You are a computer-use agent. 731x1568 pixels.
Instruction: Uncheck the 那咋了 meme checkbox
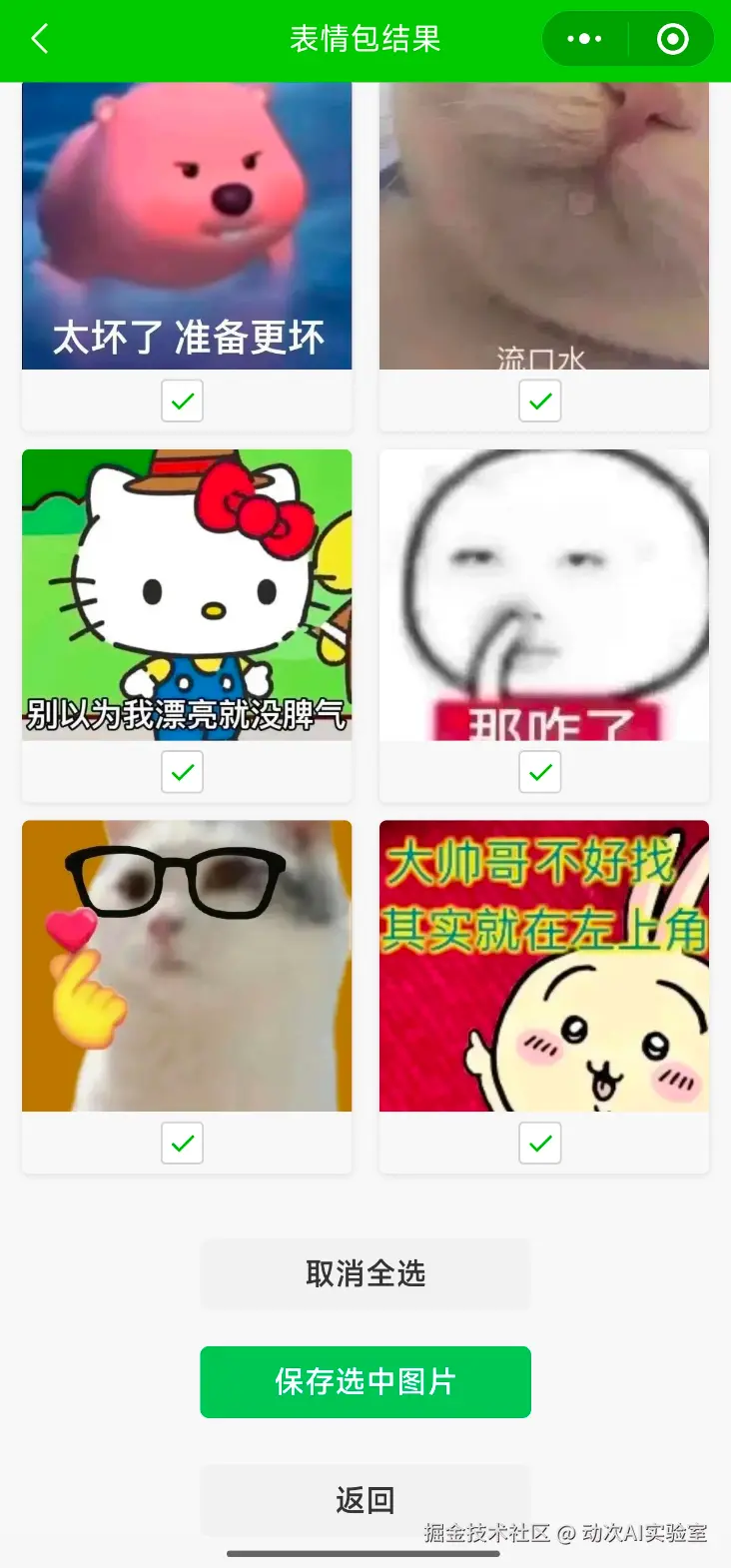tap(540, 771)
